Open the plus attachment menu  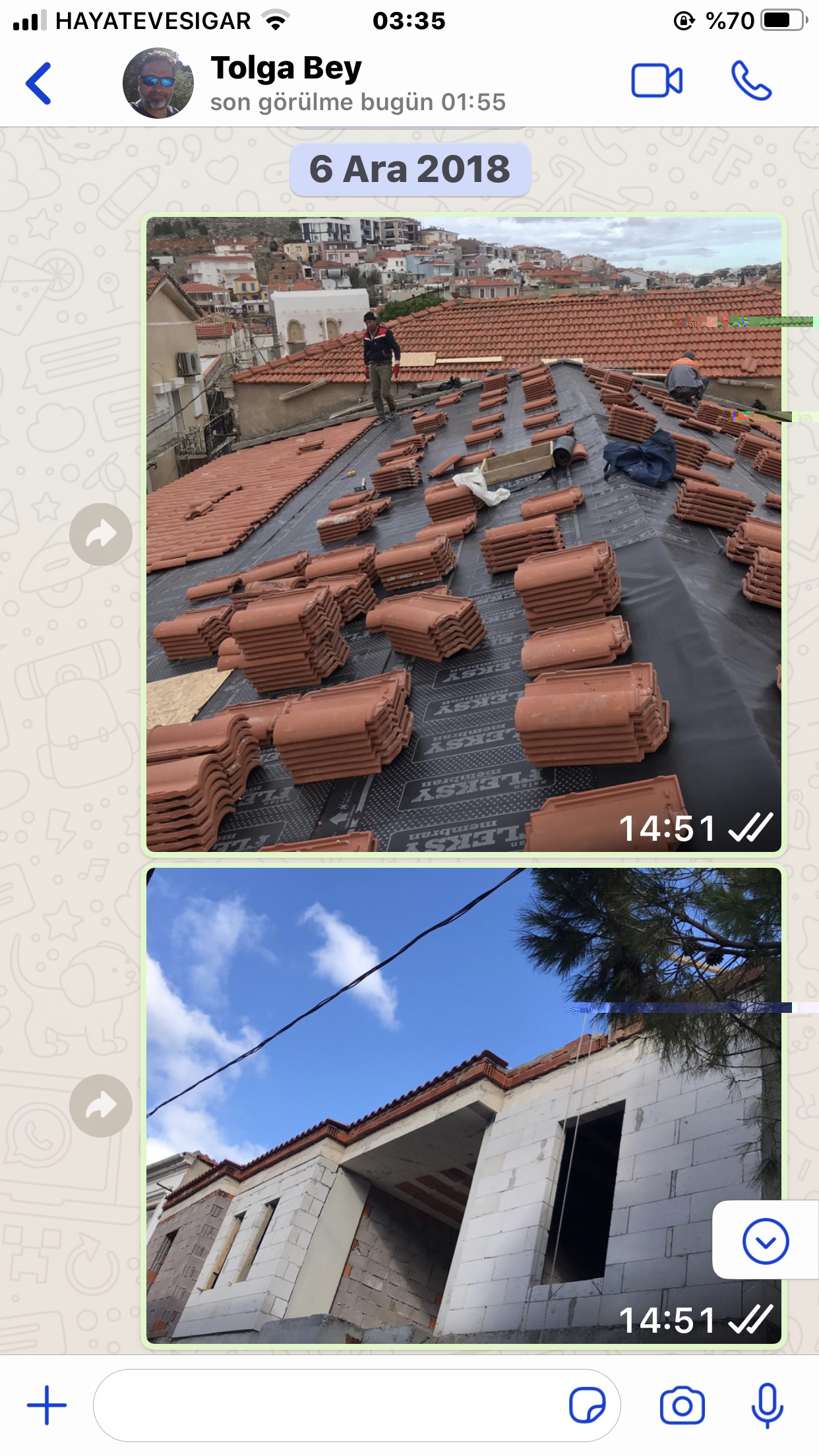click(x=46, y=1405)
